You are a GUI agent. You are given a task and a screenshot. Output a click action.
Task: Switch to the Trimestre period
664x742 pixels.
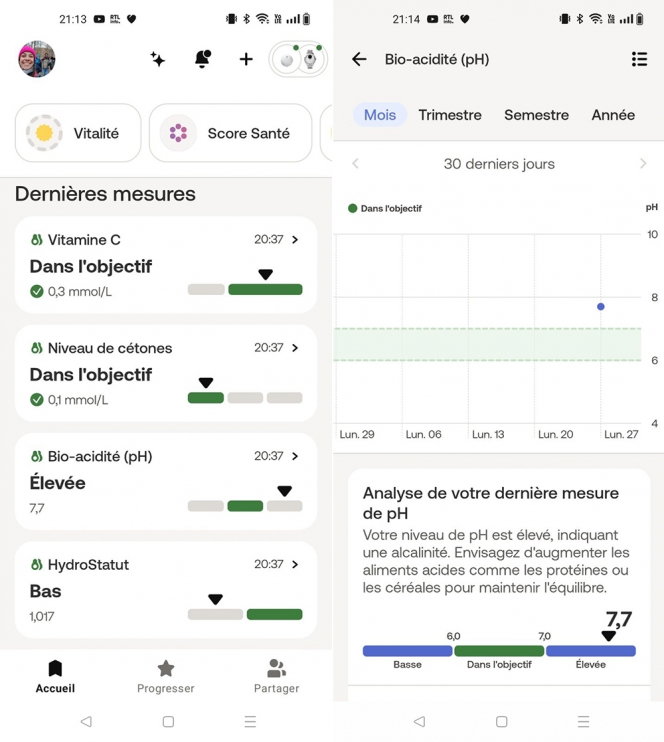pos(450,115)
